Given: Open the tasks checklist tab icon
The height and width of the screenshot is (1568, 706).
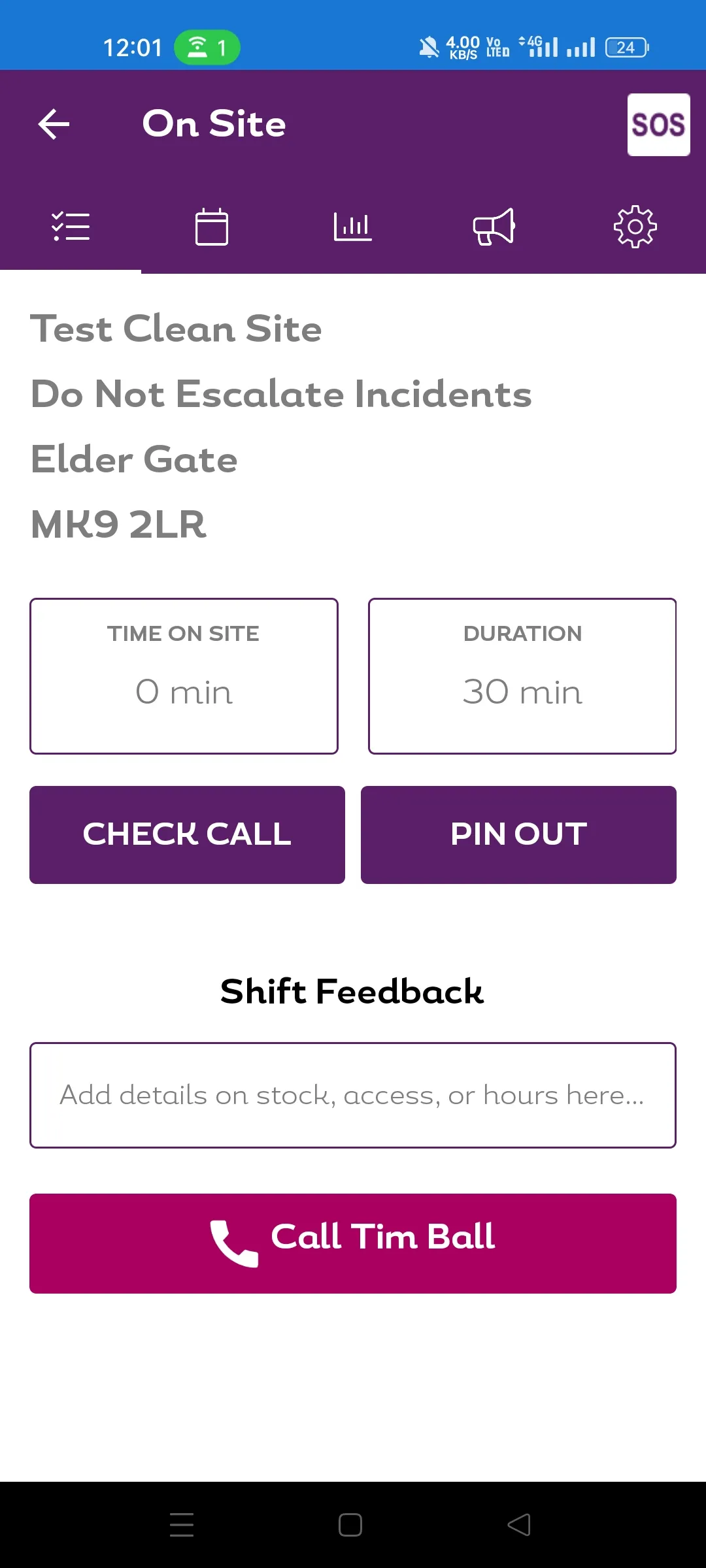Looking at the screenshot, I should [x=71, y=225].
